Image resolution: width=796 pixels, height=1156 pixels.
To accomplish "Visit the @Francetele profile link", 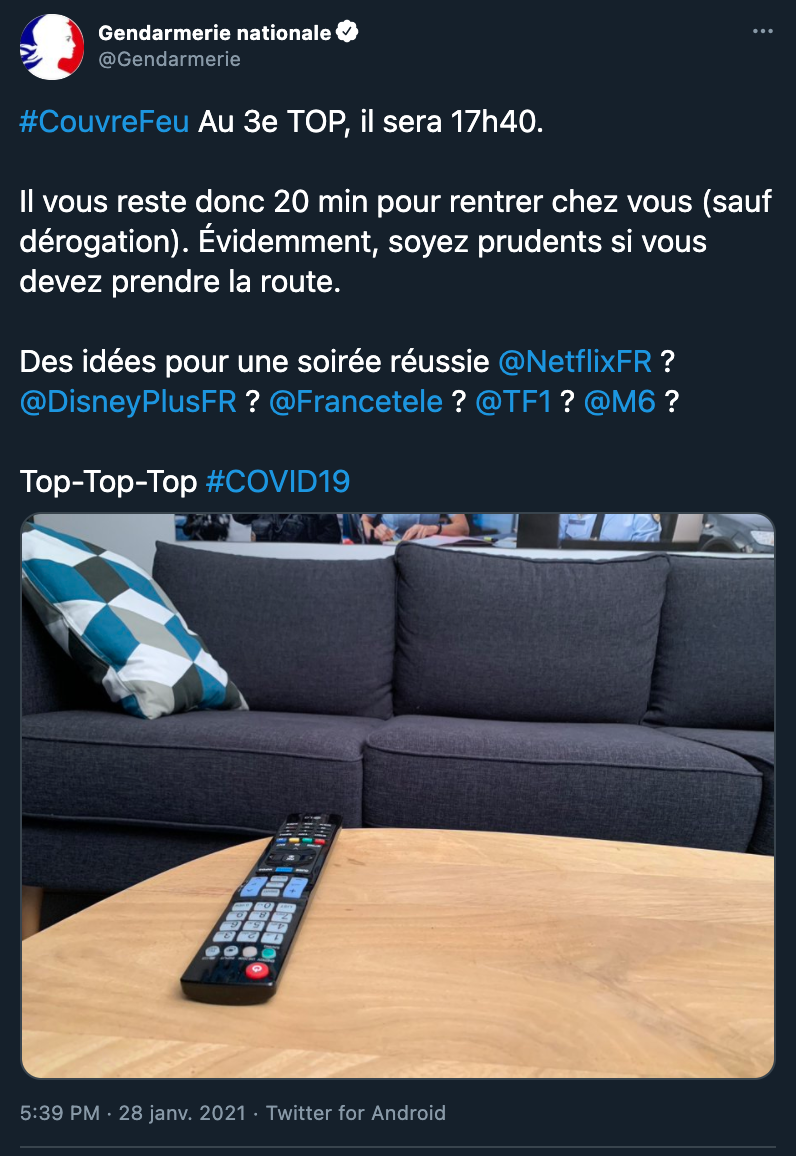I will (x=356, y=402).
